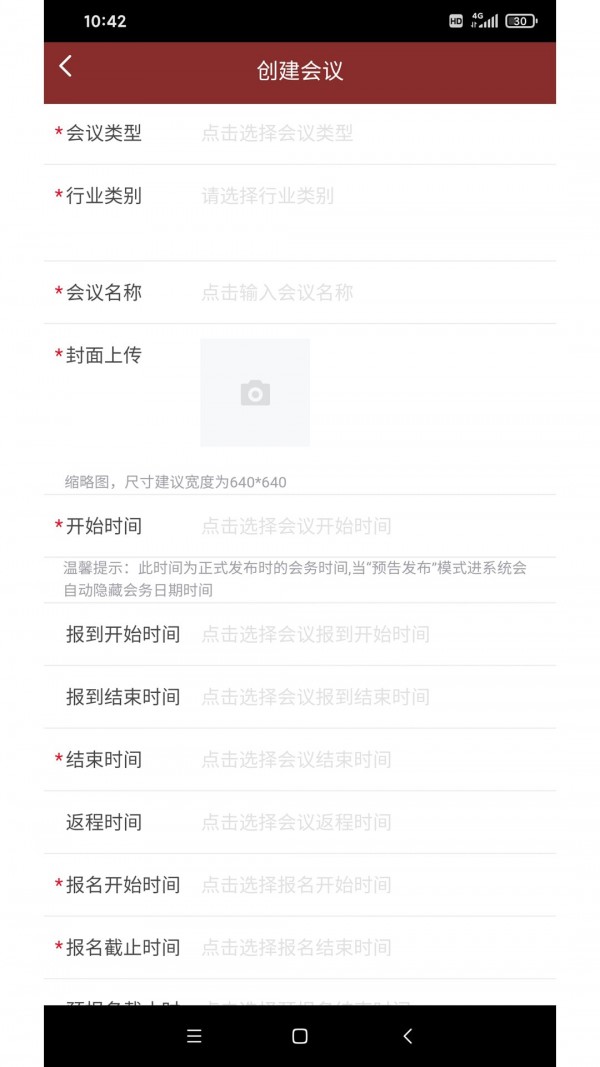
Task: Set the 报到开始时间 check-in start time
Action: coord(315,634)
